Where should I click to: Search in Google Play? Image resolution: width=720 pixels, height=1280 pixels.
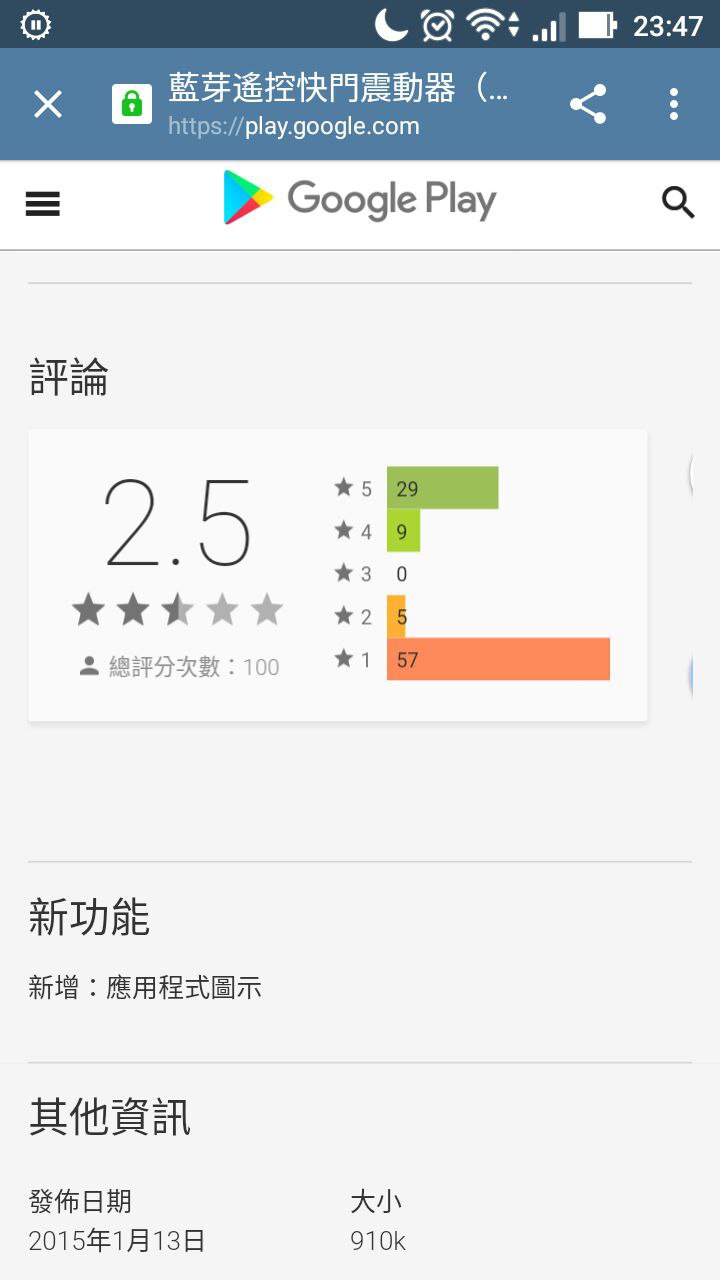(x=678, y=203)
